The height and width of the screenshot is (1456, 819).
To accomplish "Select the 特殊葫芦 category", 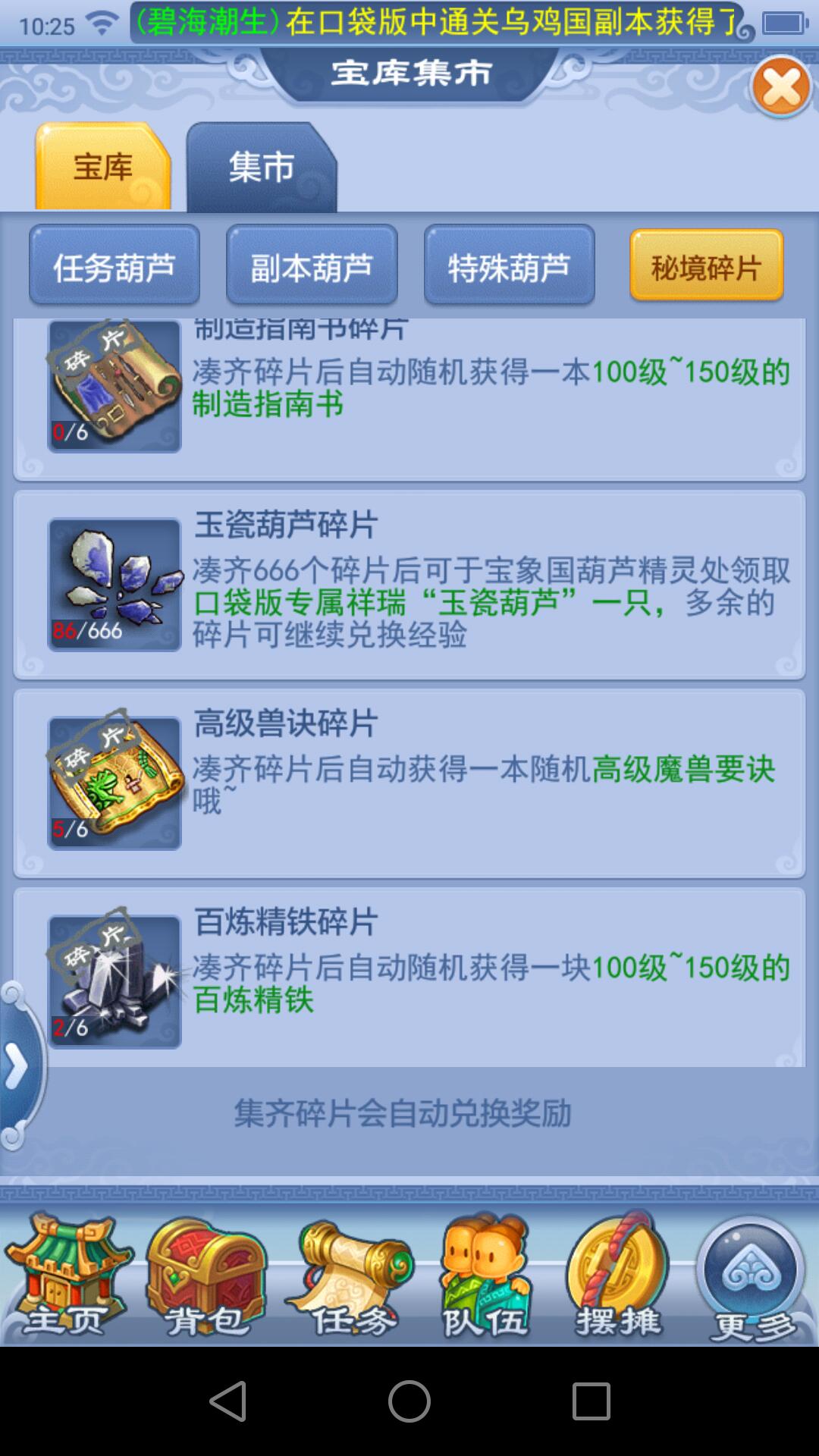I will tap(509, 267).
